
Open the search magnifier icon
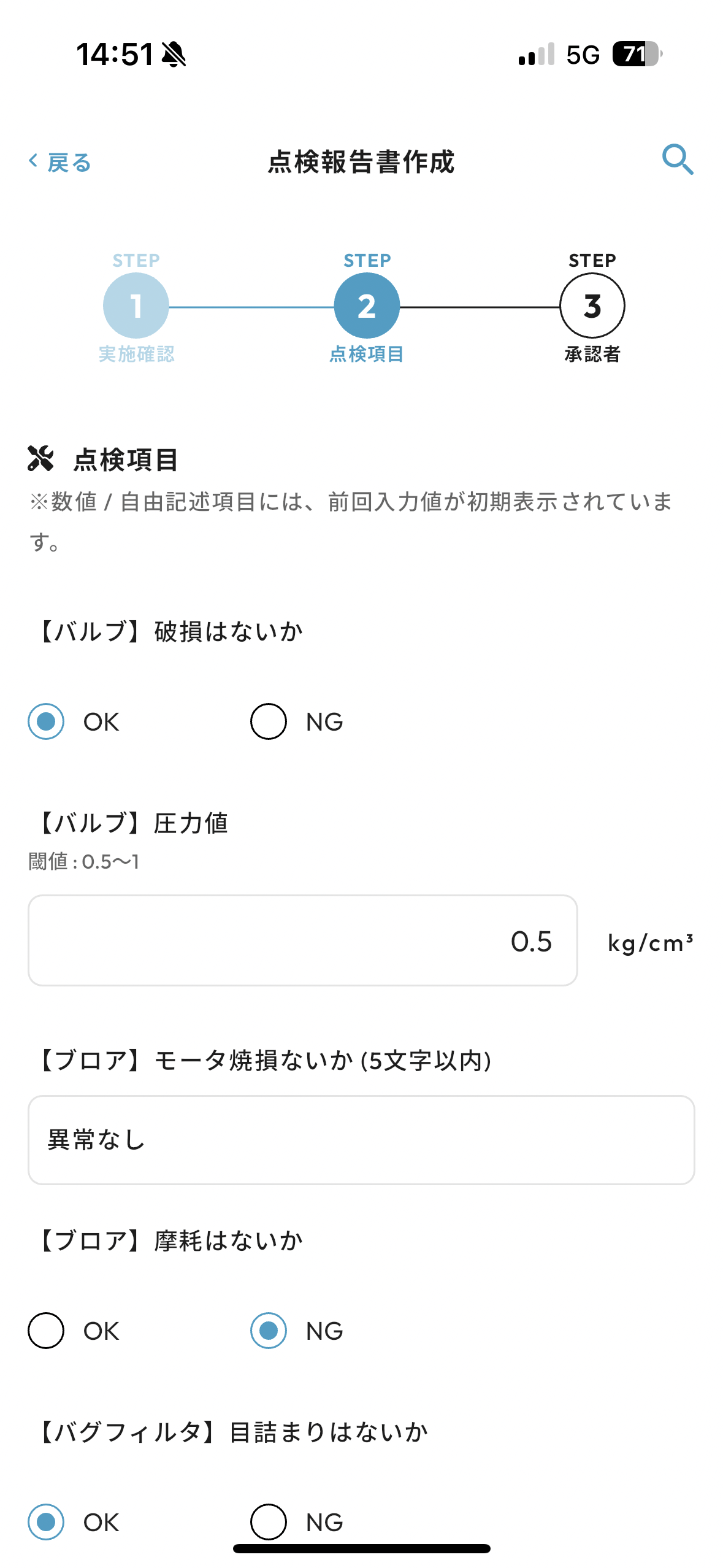point(678,160)
